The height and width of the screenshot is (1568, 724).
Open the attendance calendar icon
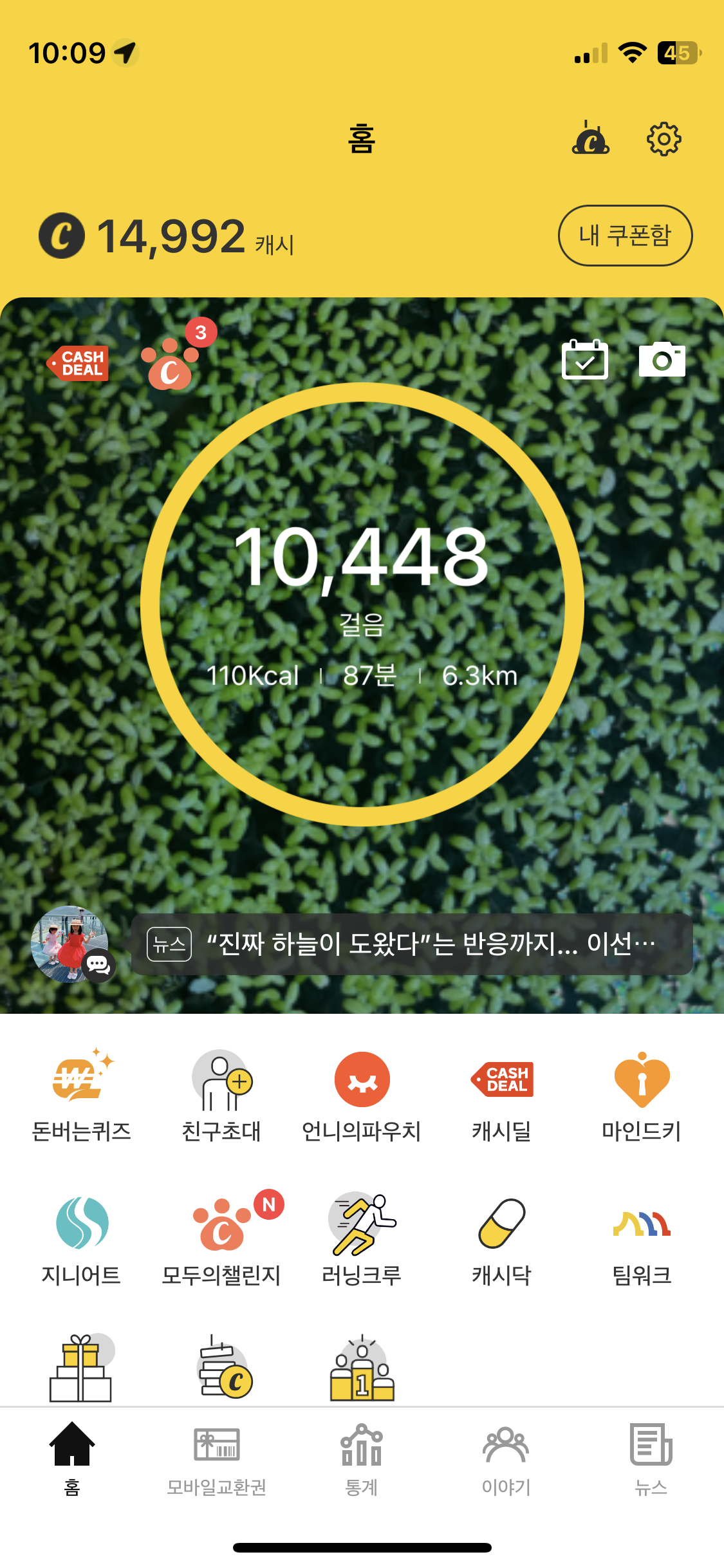point(584,360)
